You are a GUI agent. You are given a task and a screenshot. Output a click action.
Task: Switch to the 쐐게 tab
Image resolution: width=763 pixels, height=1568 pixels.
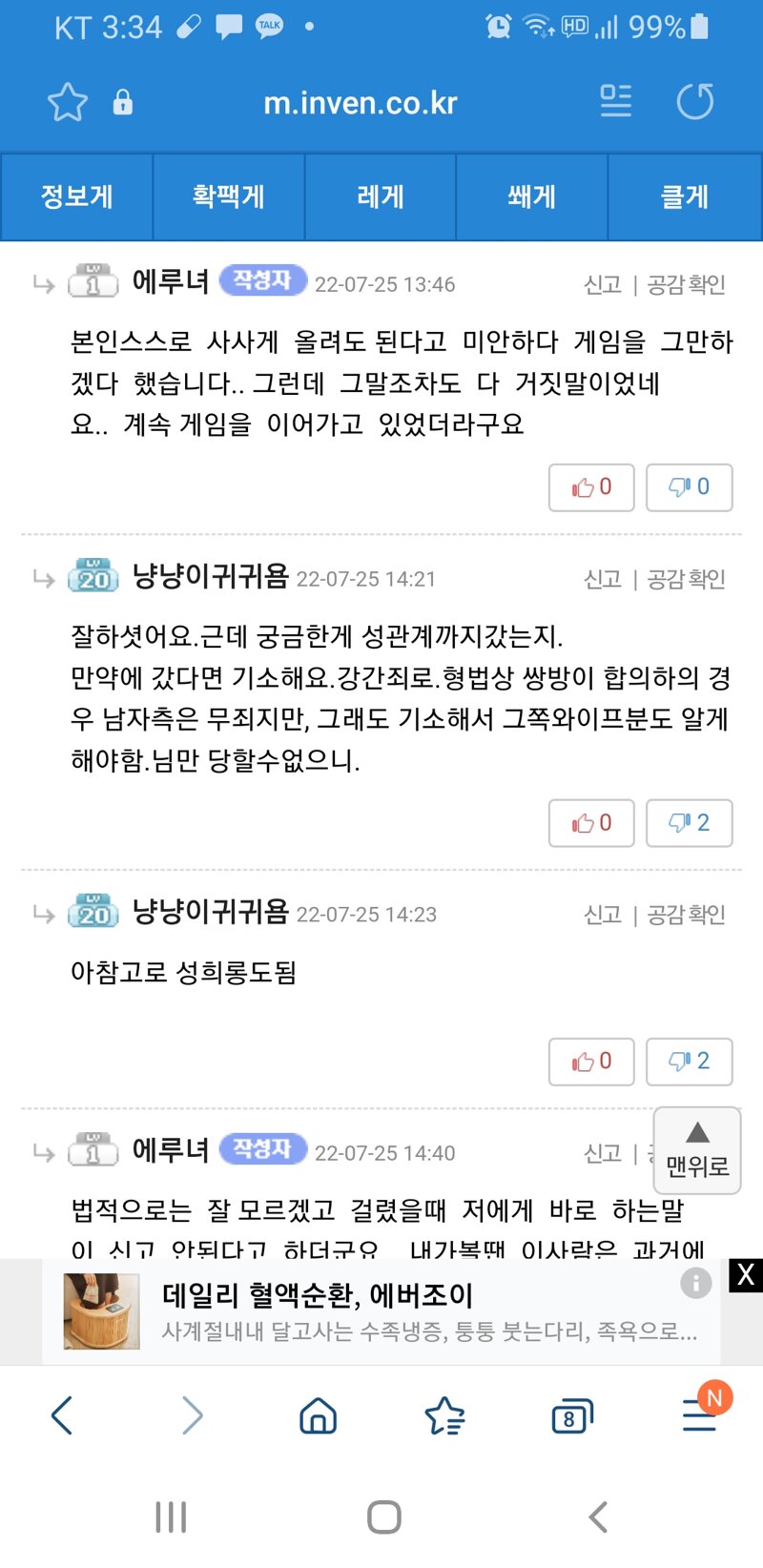coord(531,196)
